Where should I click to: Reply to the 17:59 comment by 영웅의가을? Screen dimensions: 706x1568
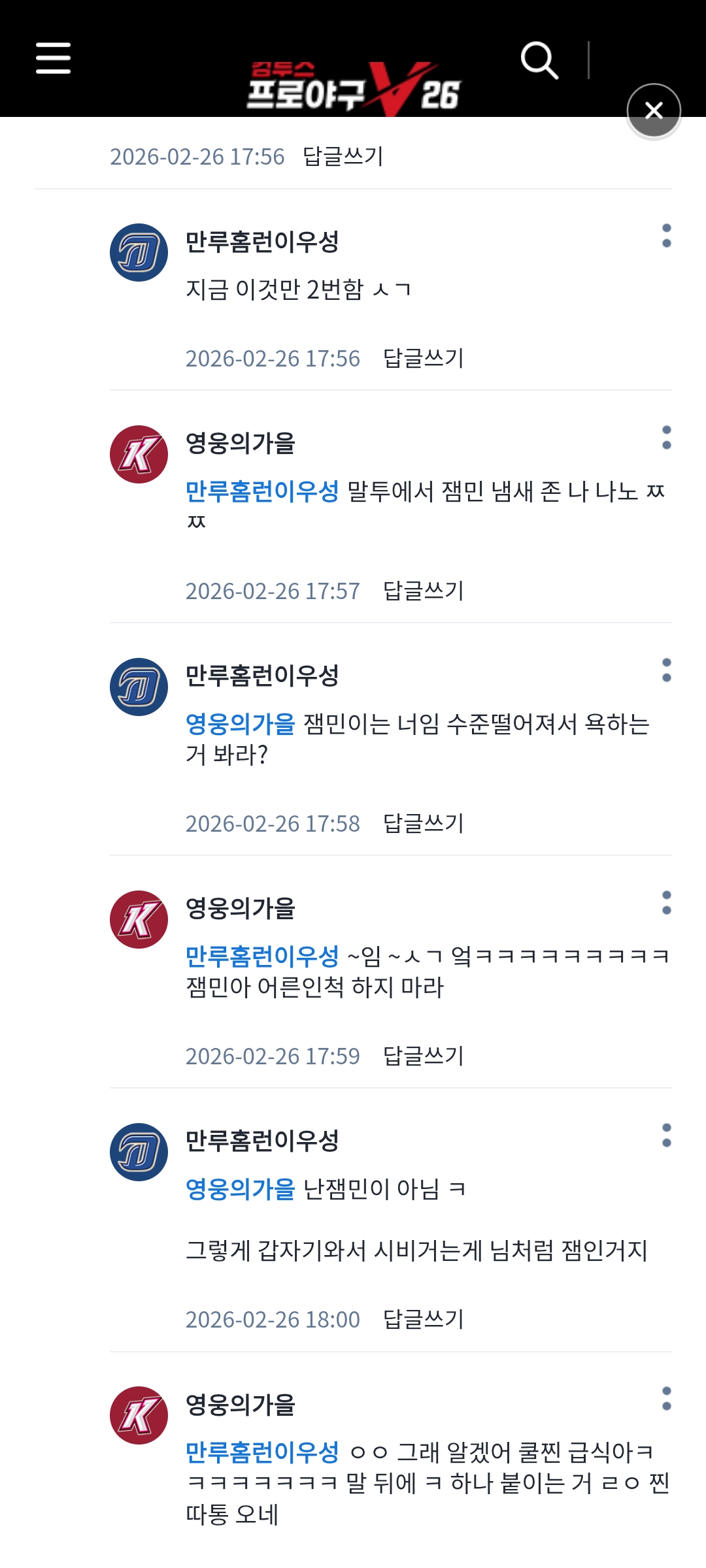423,1056
